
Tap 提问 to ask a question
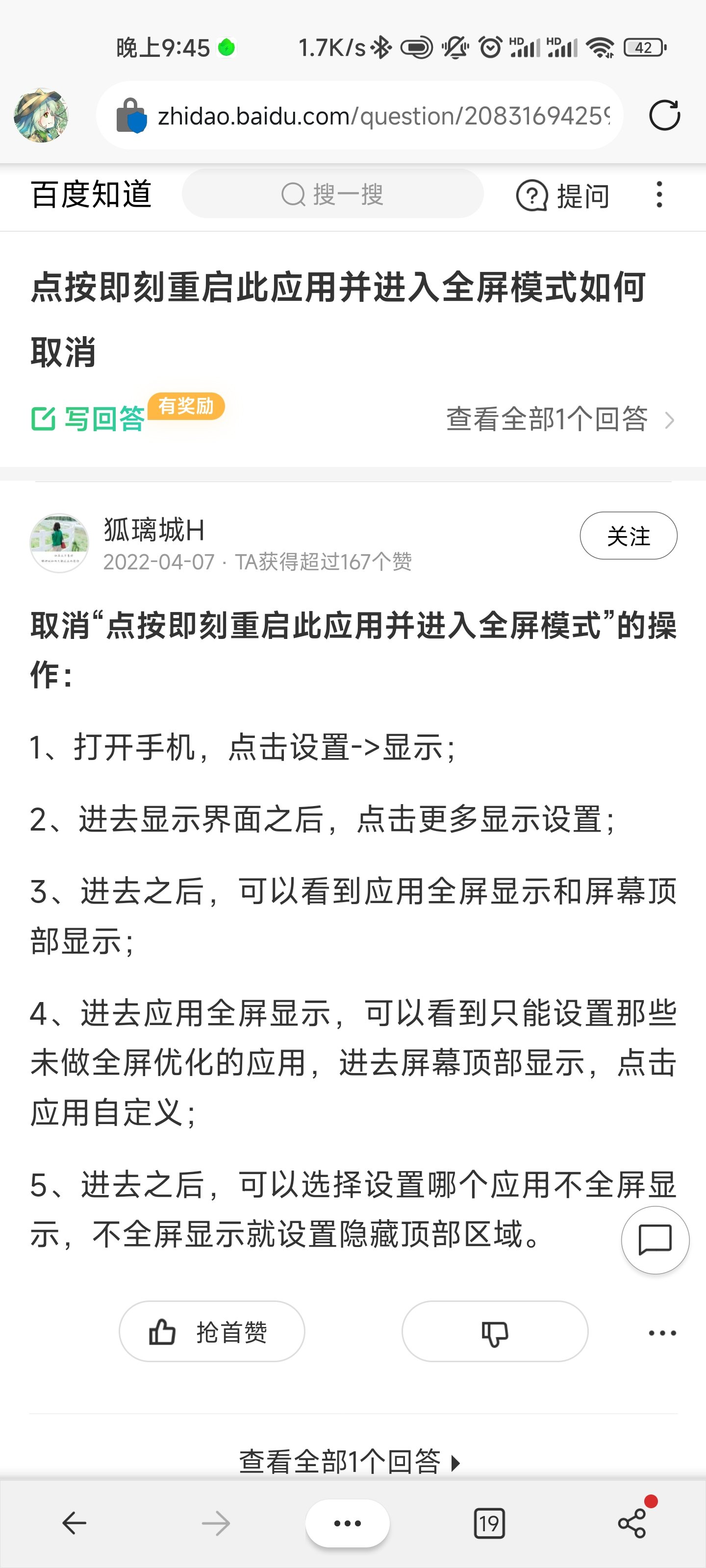coord(562,196)
